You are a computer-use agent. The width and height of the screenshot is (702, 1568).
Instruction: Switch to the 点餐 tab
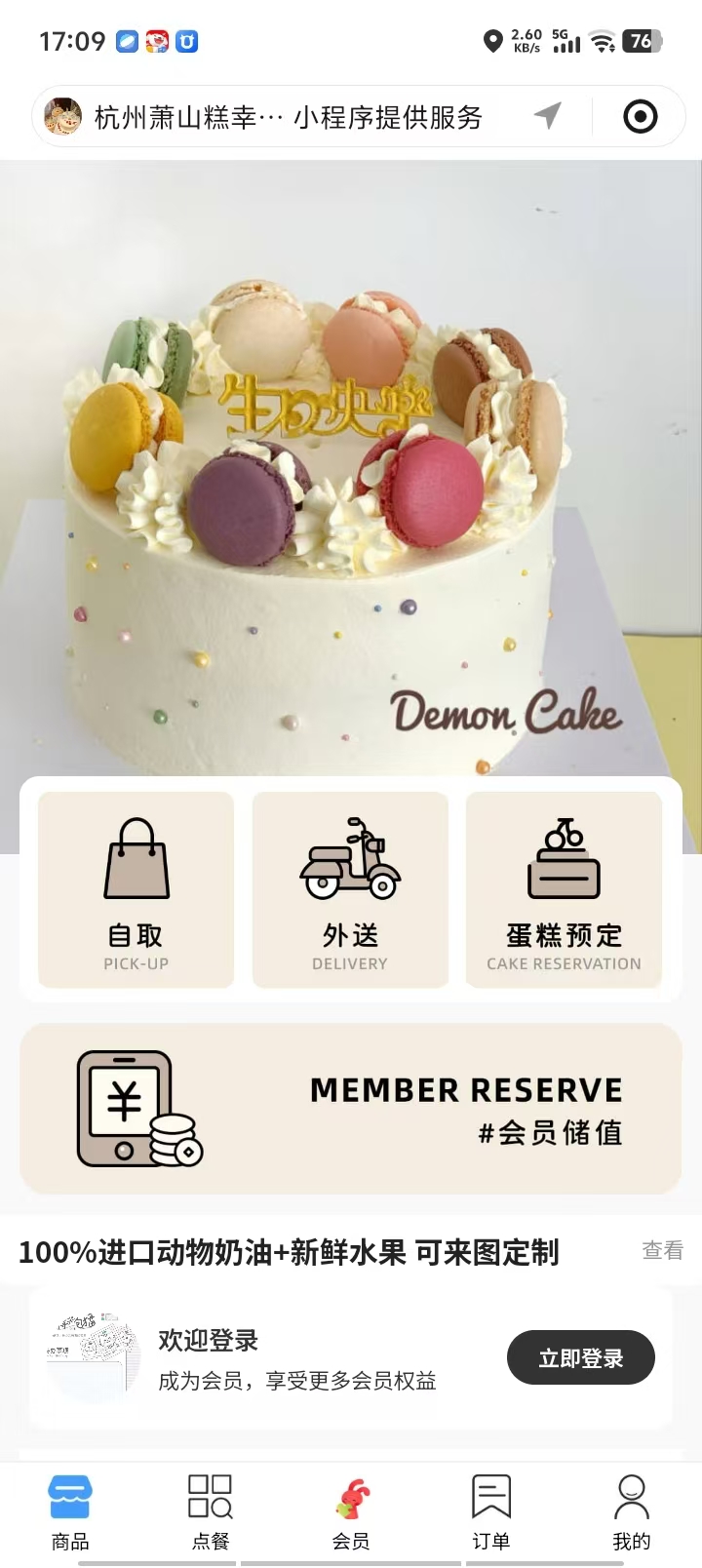(210, 1510)
